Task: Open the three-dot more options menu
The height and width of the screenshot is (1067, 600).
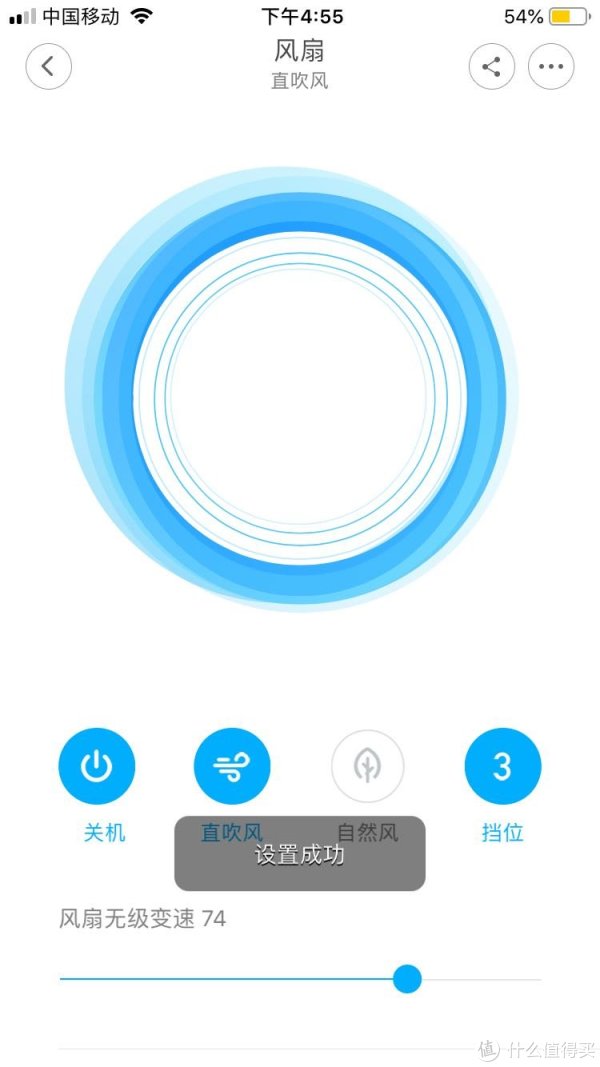Action: pos(551,67)
